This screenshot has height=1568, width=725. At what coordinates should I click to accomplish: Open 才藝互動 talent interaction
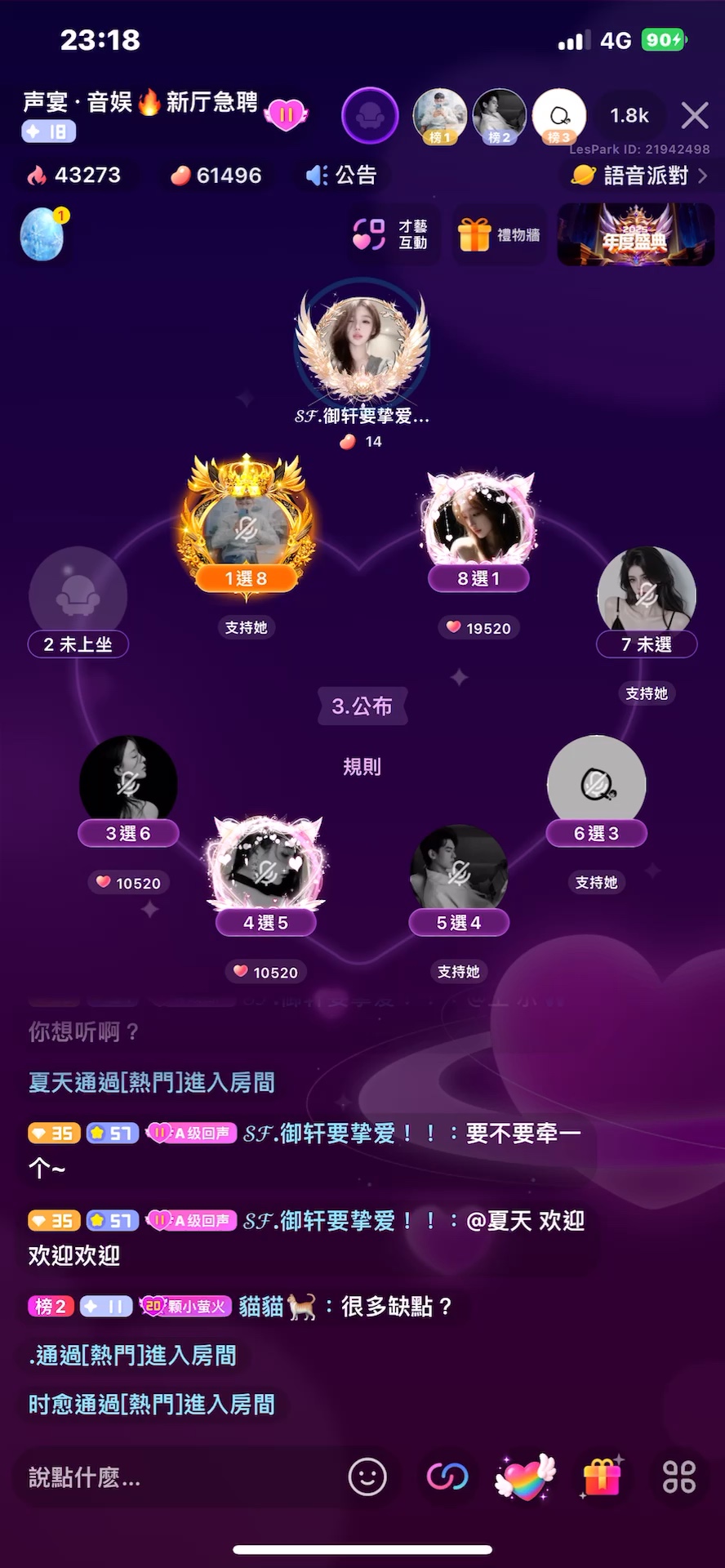(x=391, y=234)
